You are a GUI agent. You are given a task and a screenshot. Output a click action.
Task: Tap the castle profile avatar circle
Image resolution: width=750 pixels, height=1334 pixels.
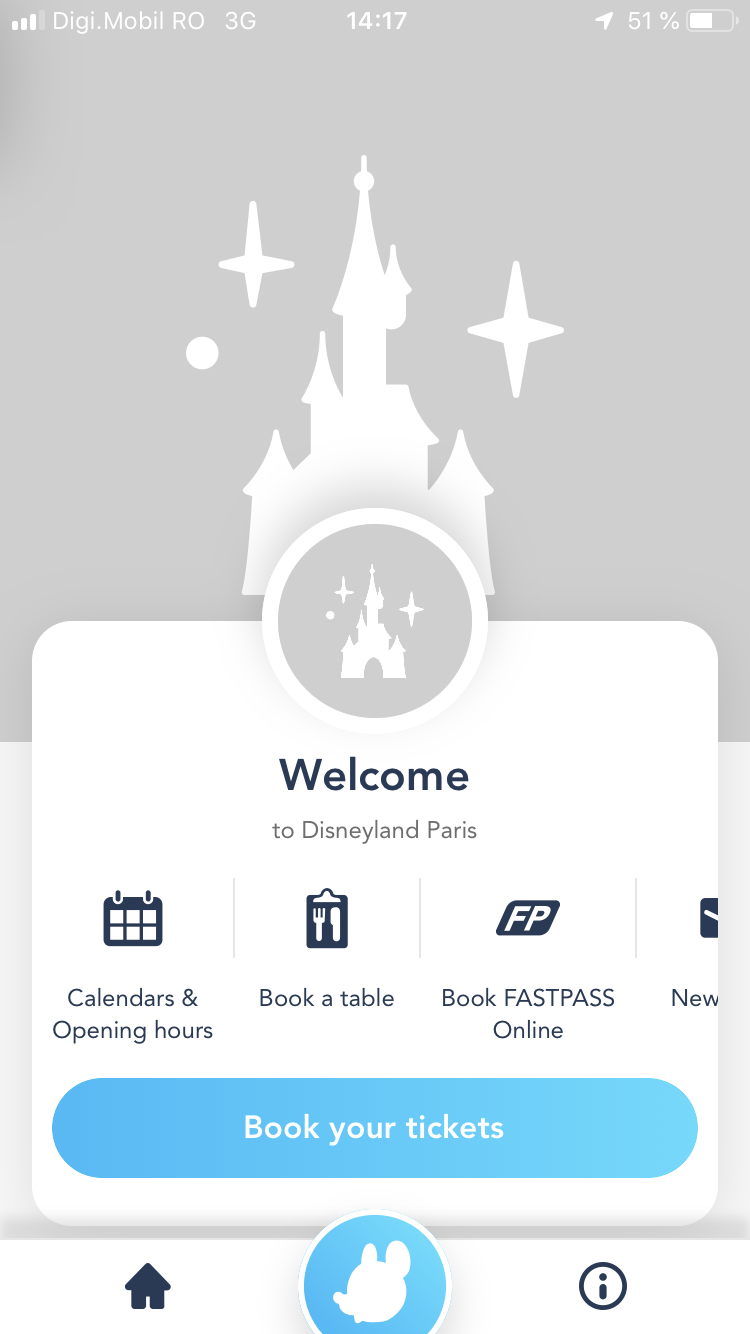coord(375,620)
